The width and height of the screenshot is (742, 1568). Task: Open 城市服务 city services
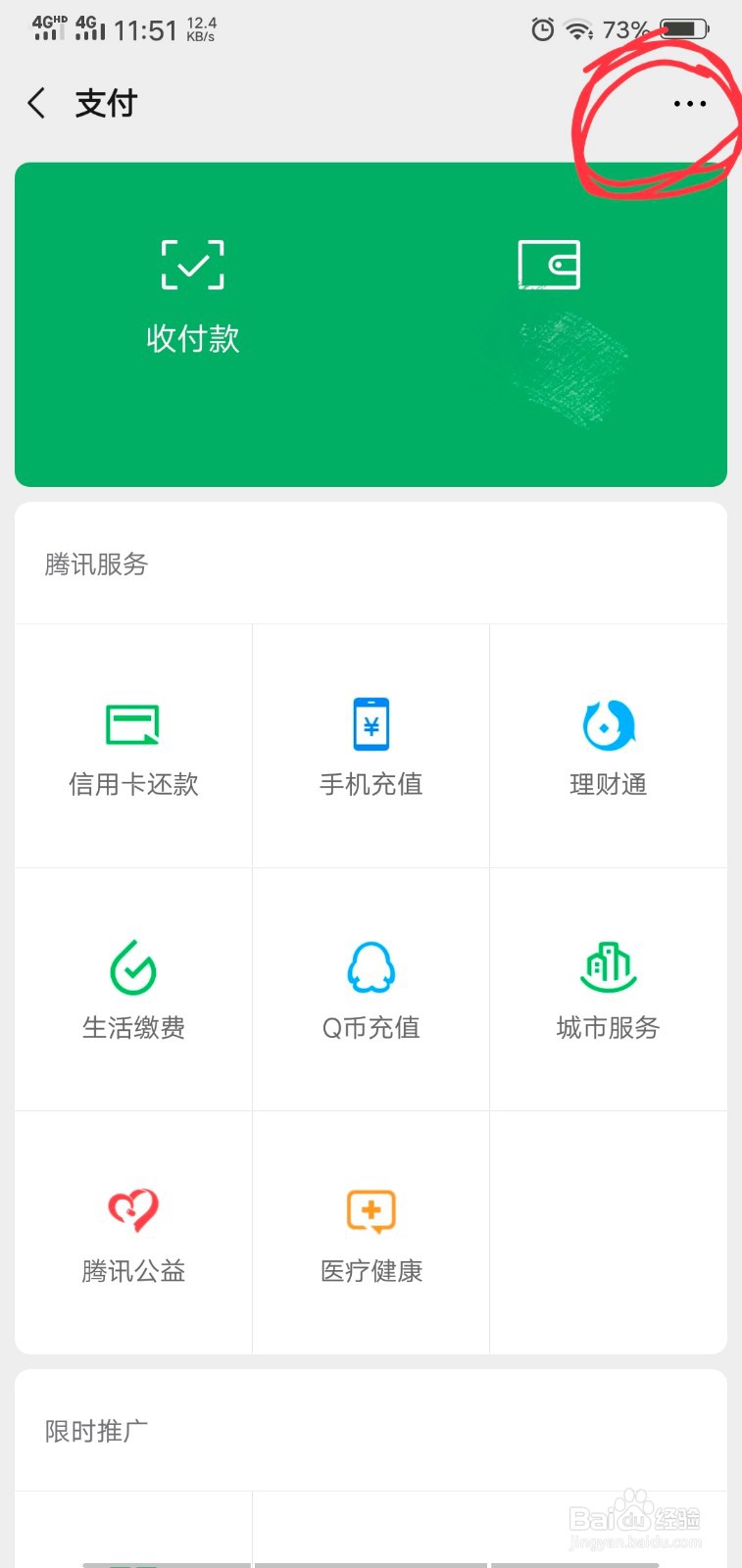(608, 990)
